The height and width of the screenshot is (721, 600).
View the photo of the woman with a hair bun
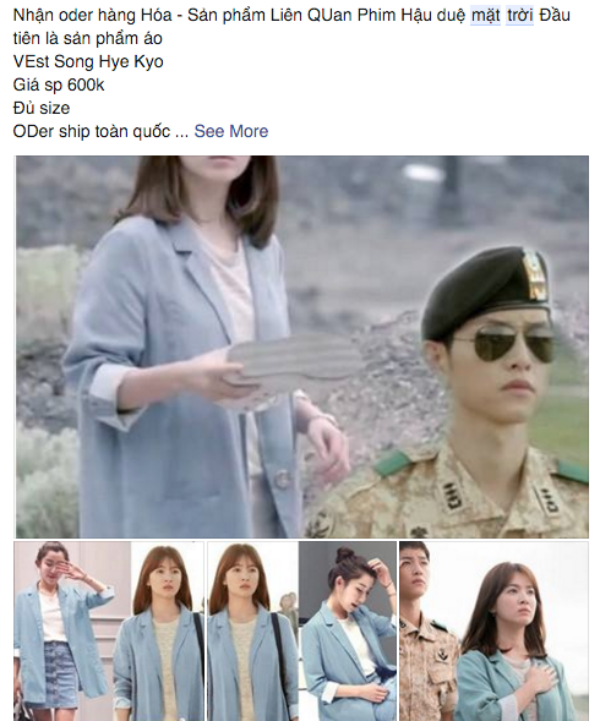pyautogui.click(x=347, y=630)
